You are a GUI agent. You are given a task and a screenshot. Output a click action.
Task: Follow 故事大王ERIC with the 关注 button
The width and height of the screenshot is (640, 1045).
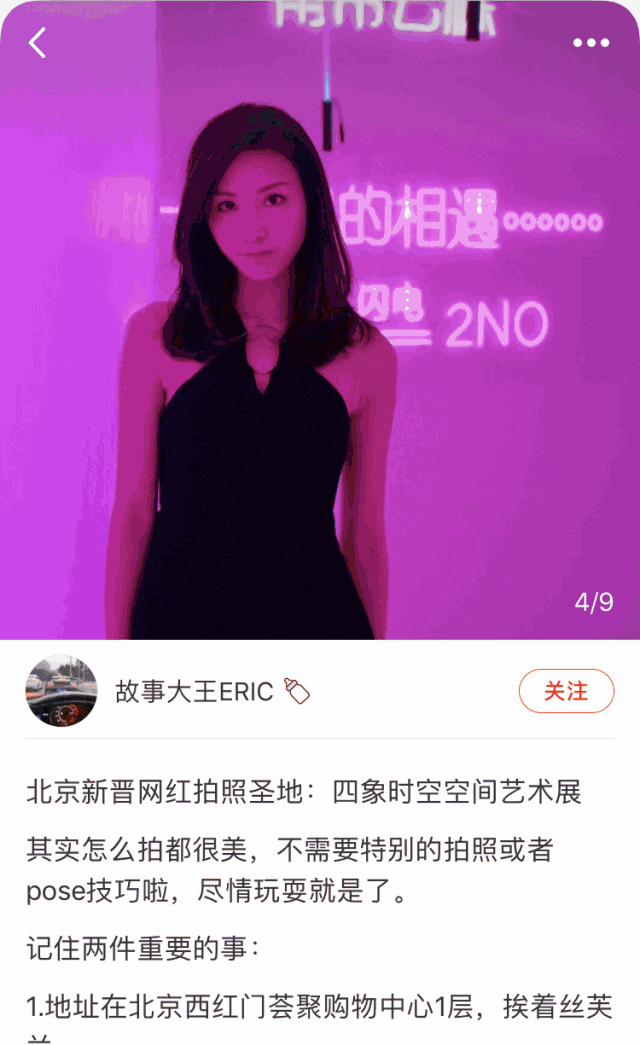566,691
